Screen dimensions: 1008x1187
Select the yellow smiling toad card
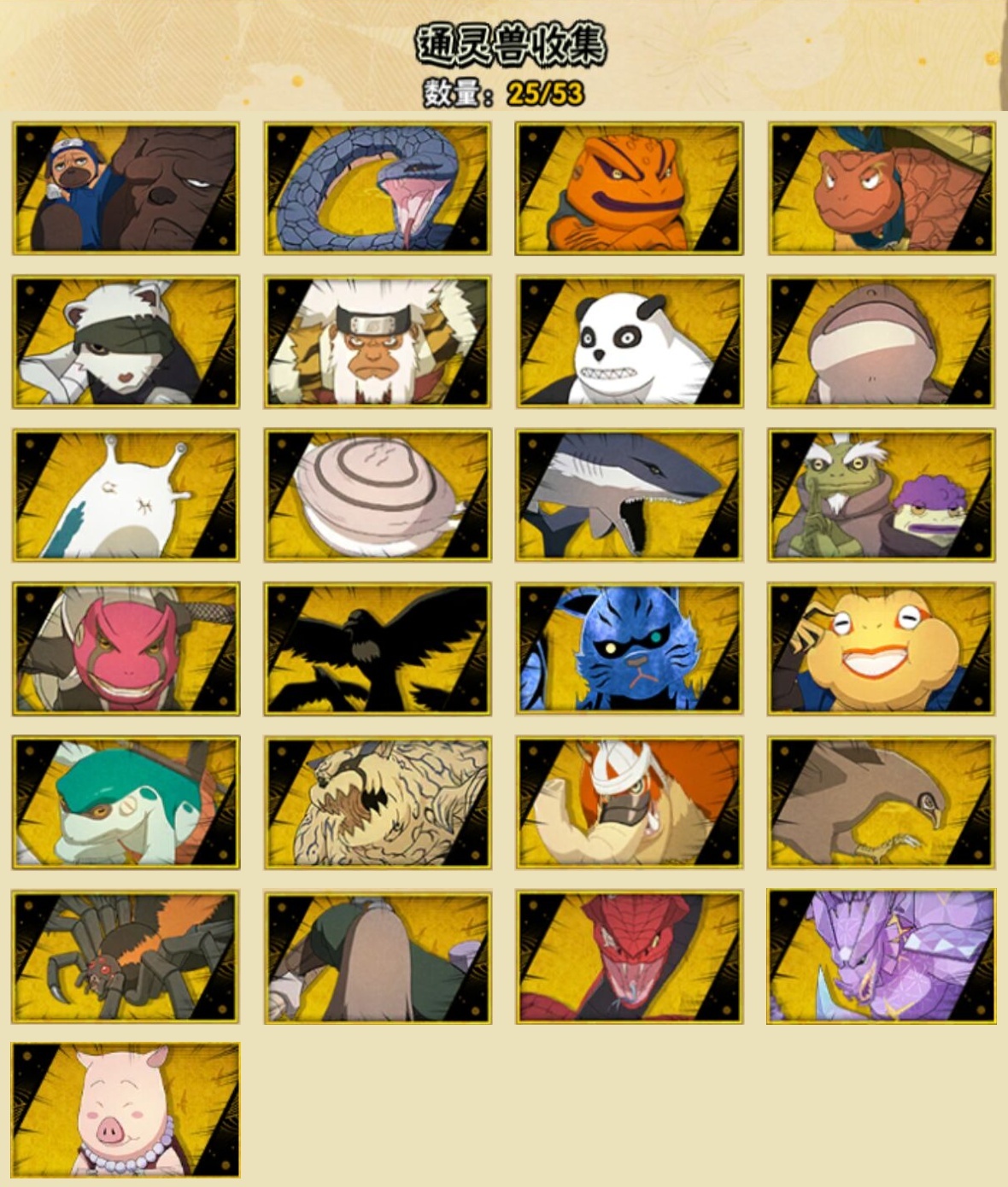coord(881,649)
